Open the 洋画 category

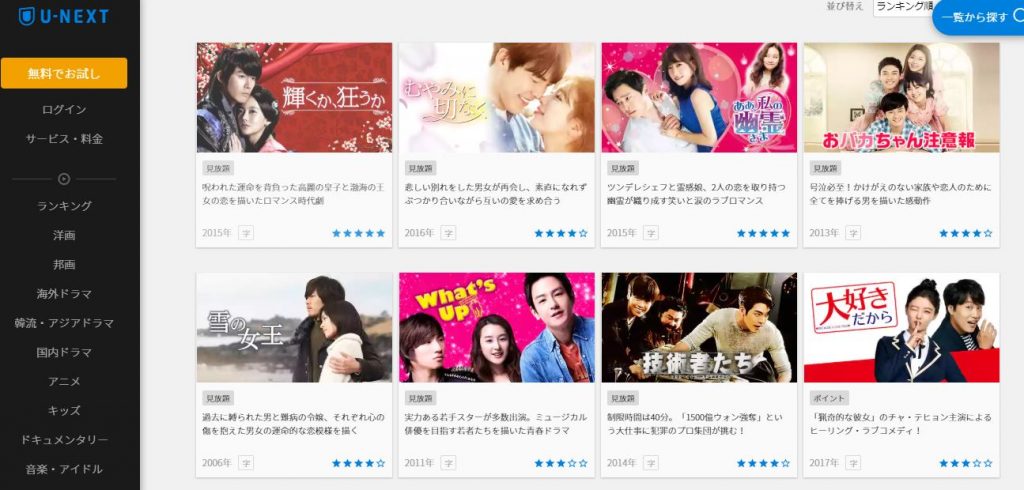64,235
